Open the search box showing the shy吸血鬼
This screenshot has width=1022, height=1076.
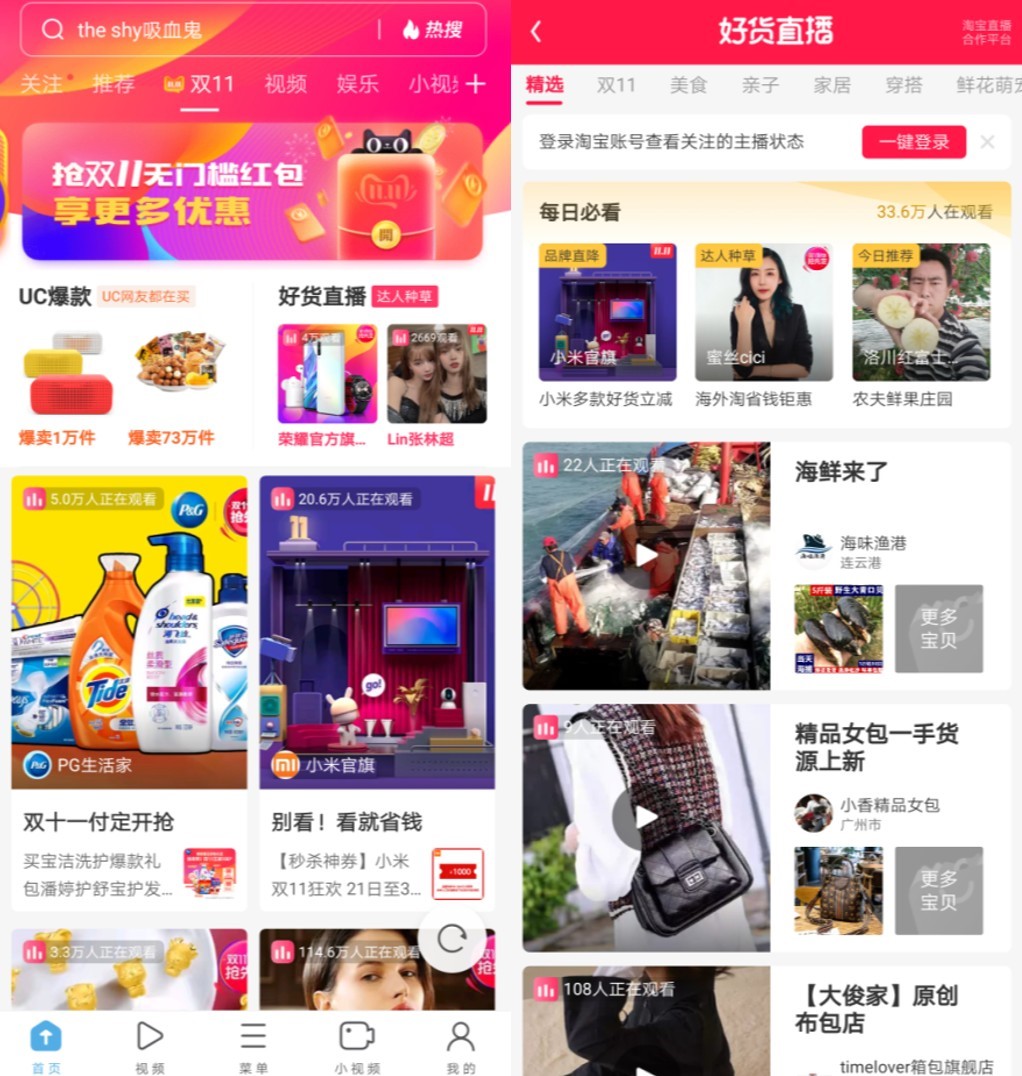(x=200, y=30)
